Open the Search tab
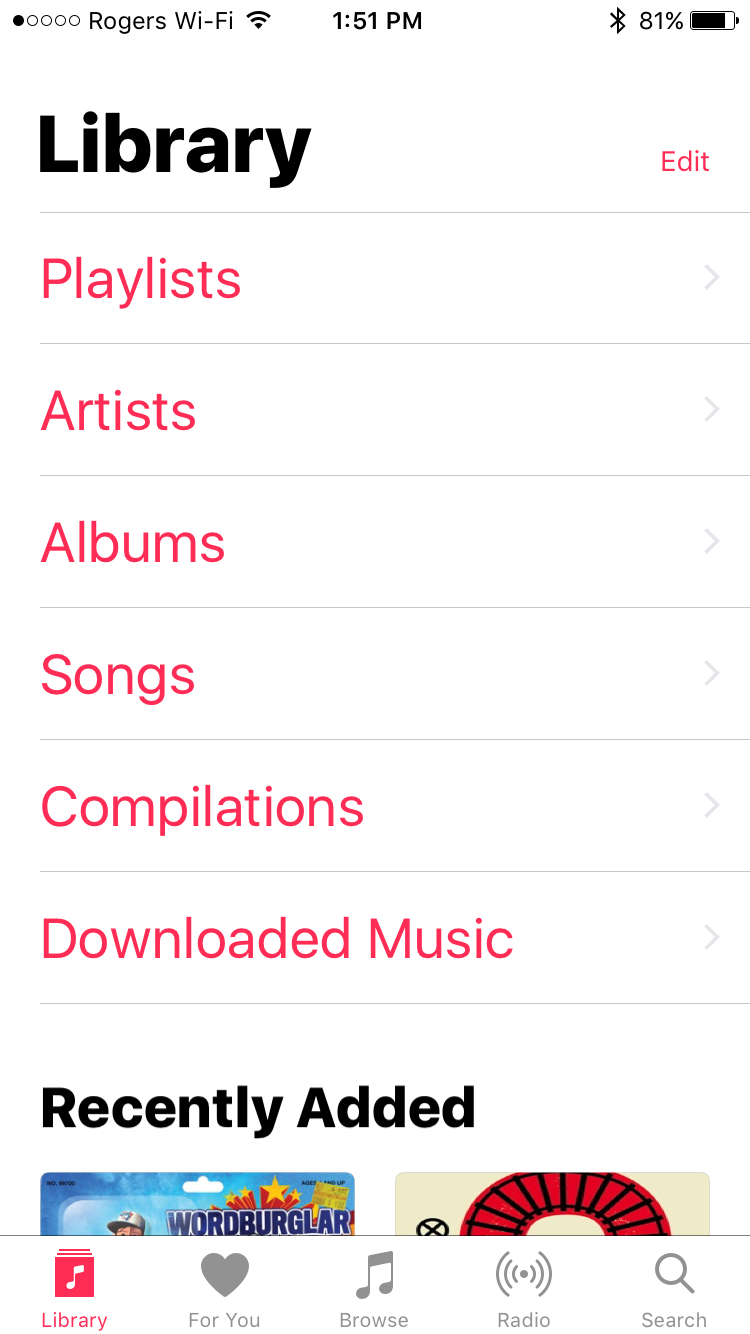The width and height of the screenshot is (750, 1334). tap(674, 1291)
